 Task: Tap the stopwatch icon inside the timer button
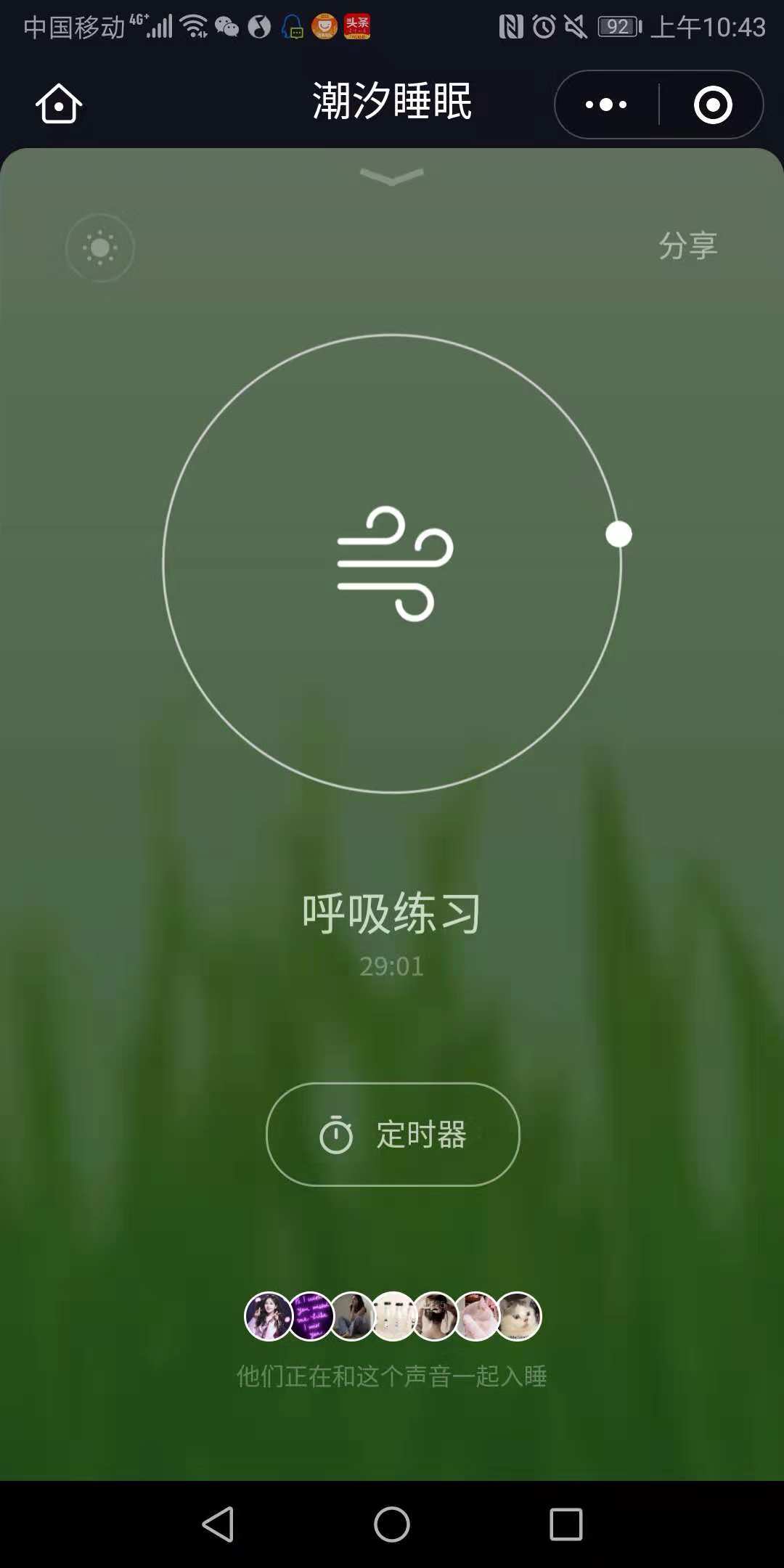(x=336, y=1135)
